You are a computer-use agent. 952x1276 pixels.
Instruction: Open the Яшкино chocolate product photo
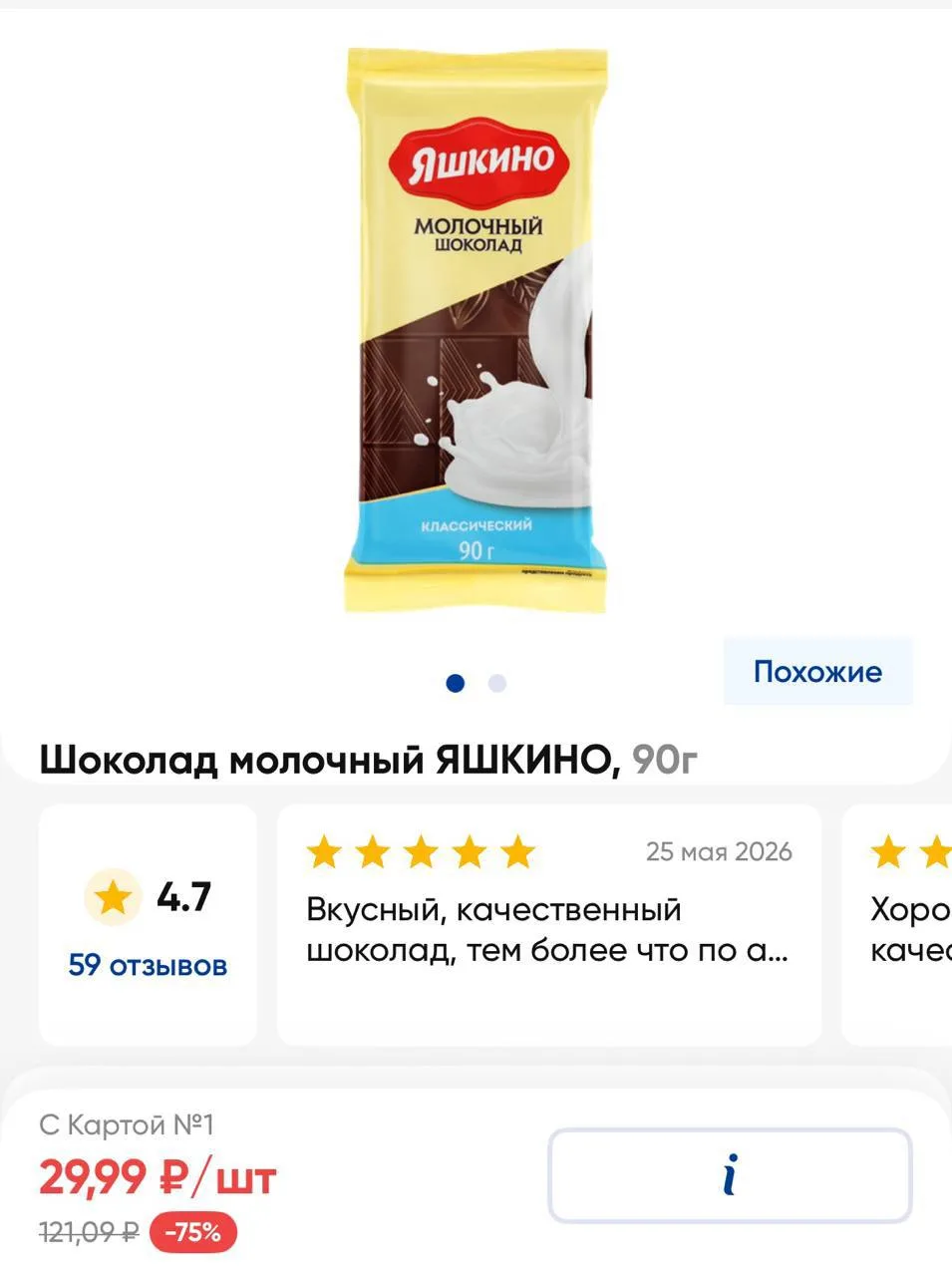pyautogui.click(x=476, y=331)
